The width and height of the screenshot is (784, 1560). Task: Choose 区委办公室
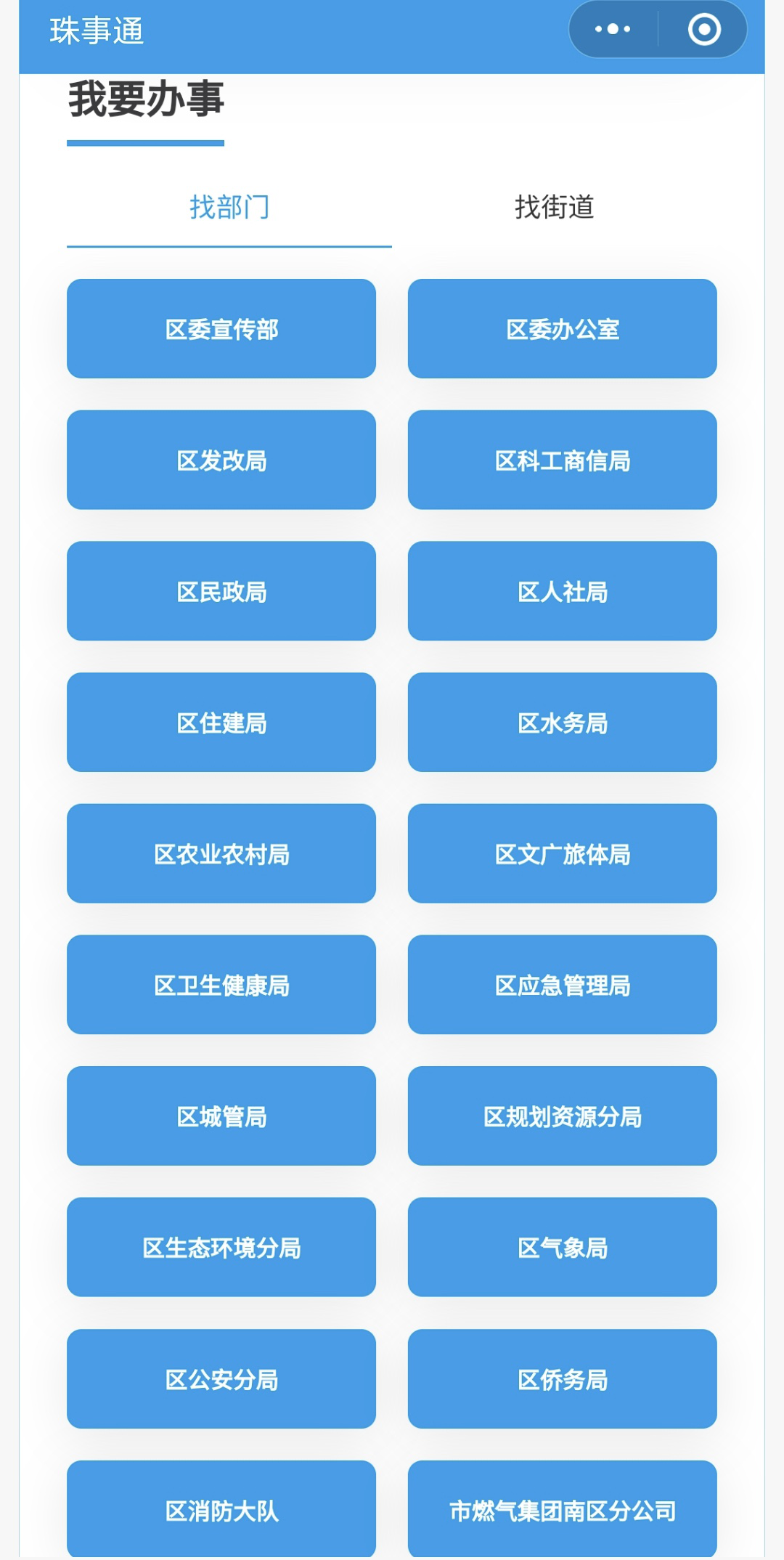pyautogui.click(x=563, y=329)
